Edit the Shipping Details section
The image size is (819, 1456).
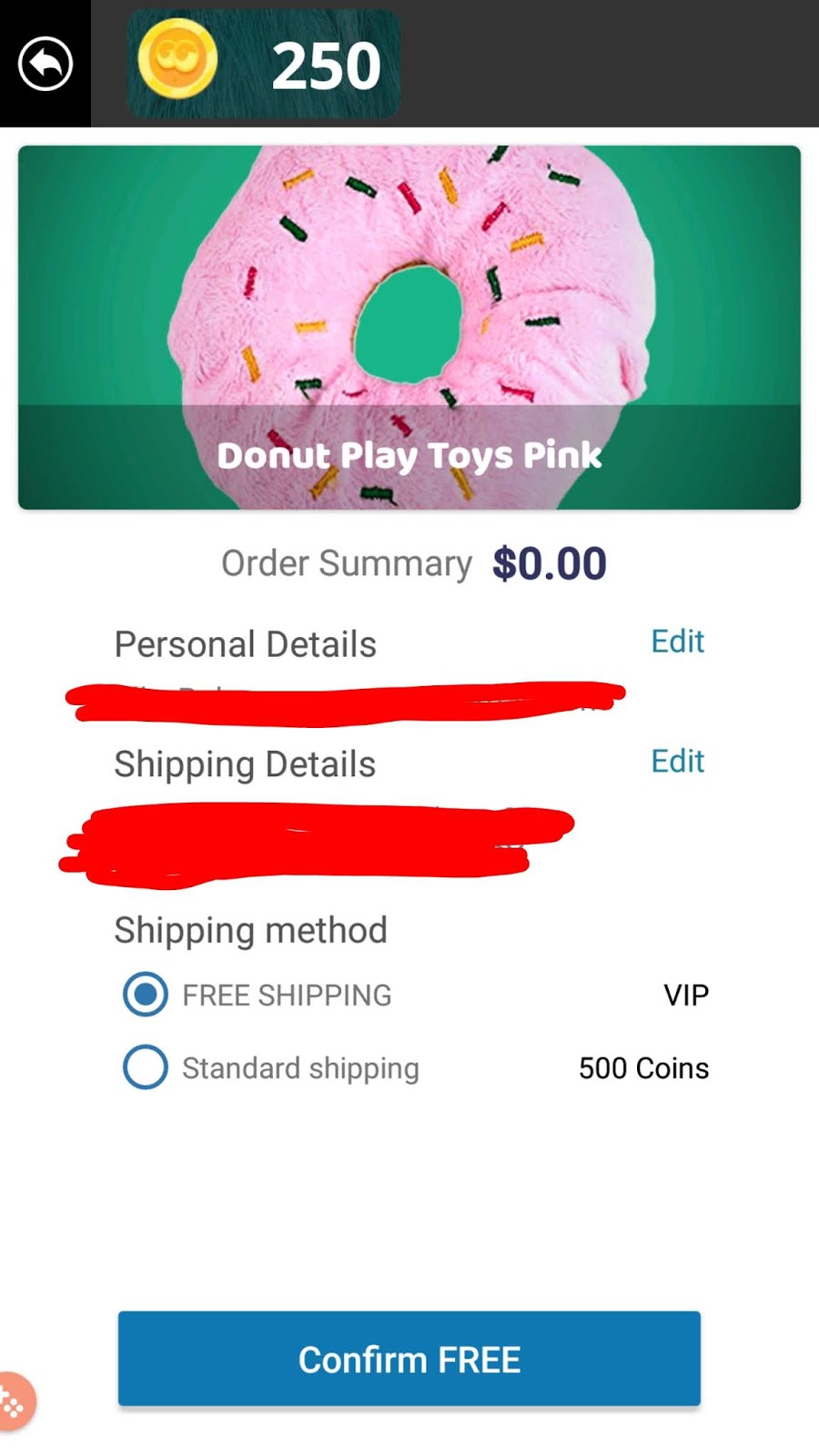(677, 761)
